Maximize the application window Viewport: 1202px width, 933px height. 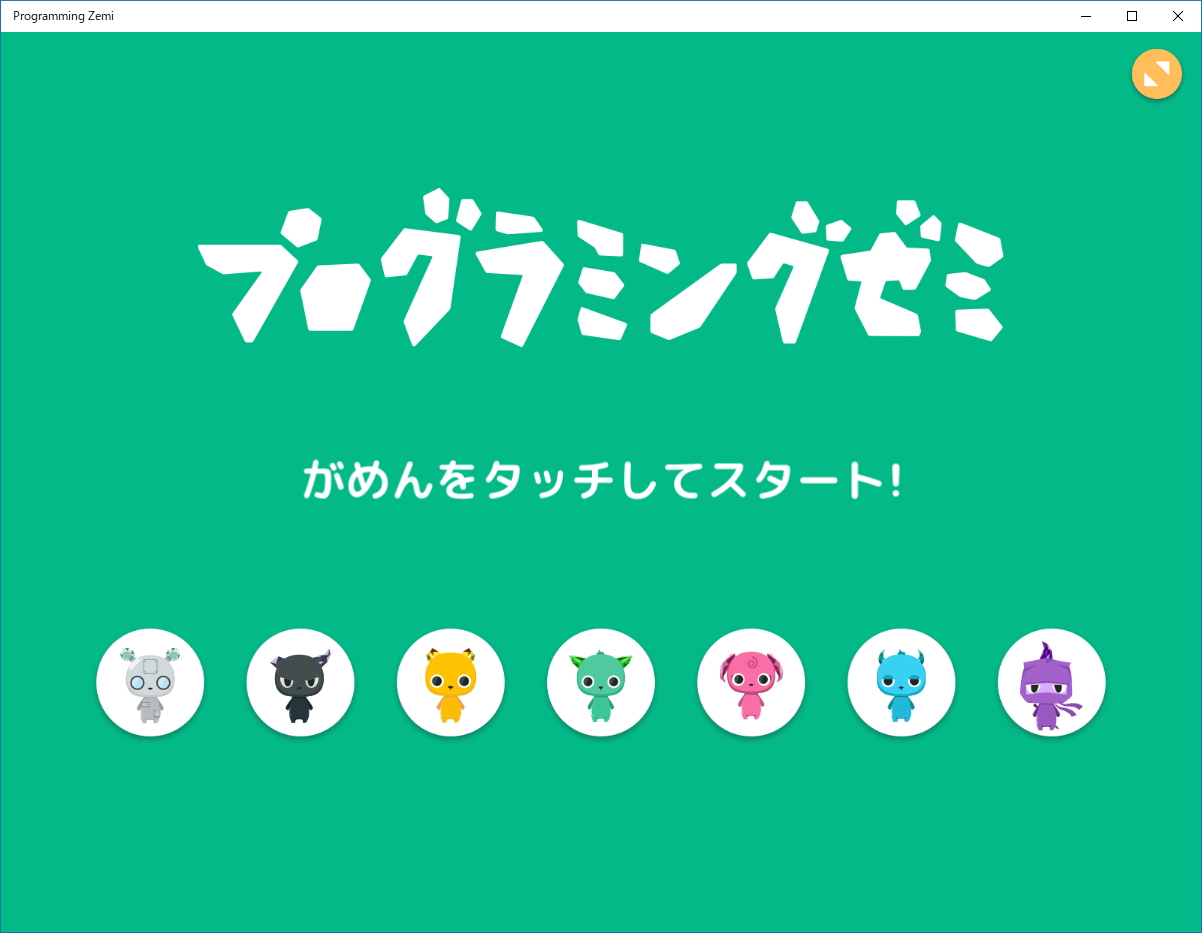1132,16
